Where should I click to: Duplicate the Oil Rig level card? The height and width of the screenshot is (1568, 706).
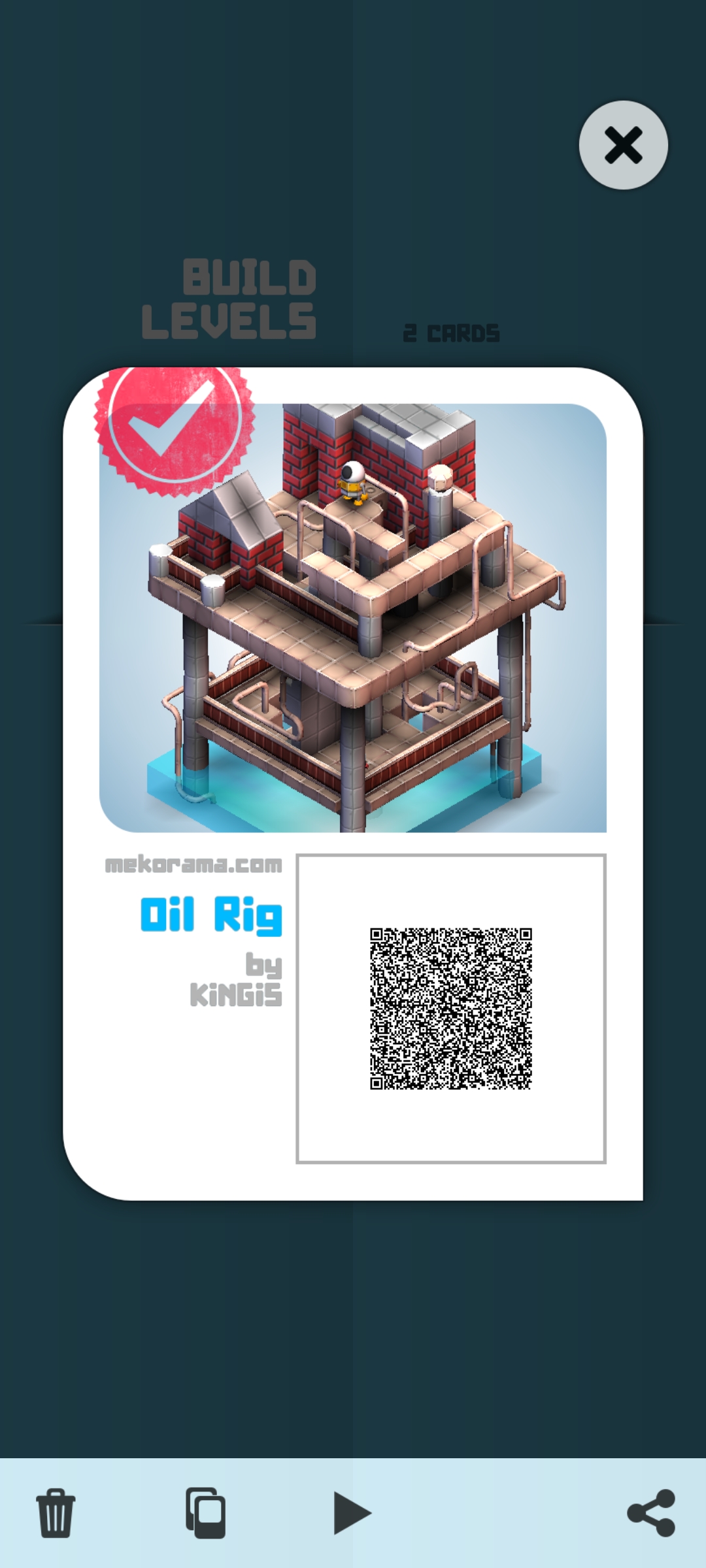[206, 1513]
